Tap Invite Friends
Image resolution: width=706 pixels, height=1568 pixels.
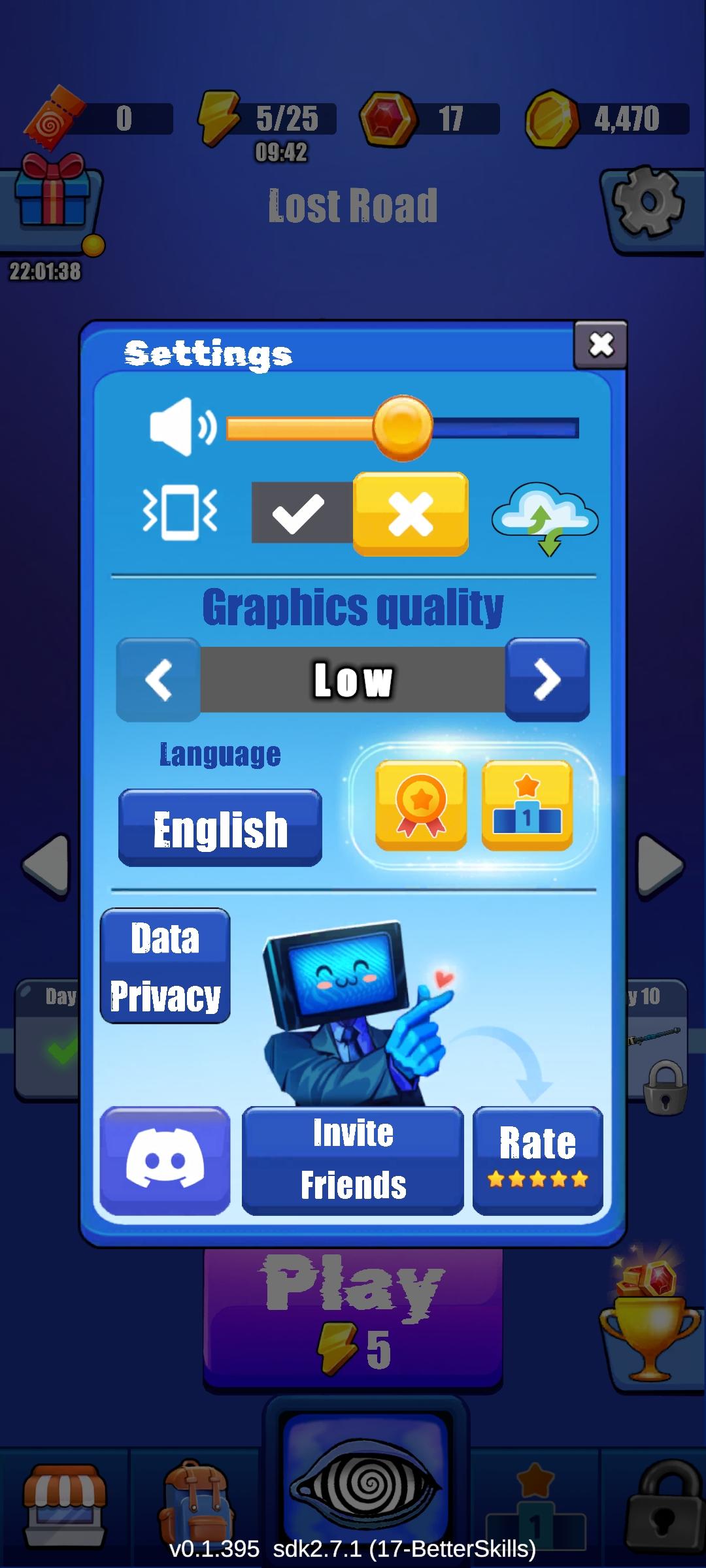pos(353,1161)
